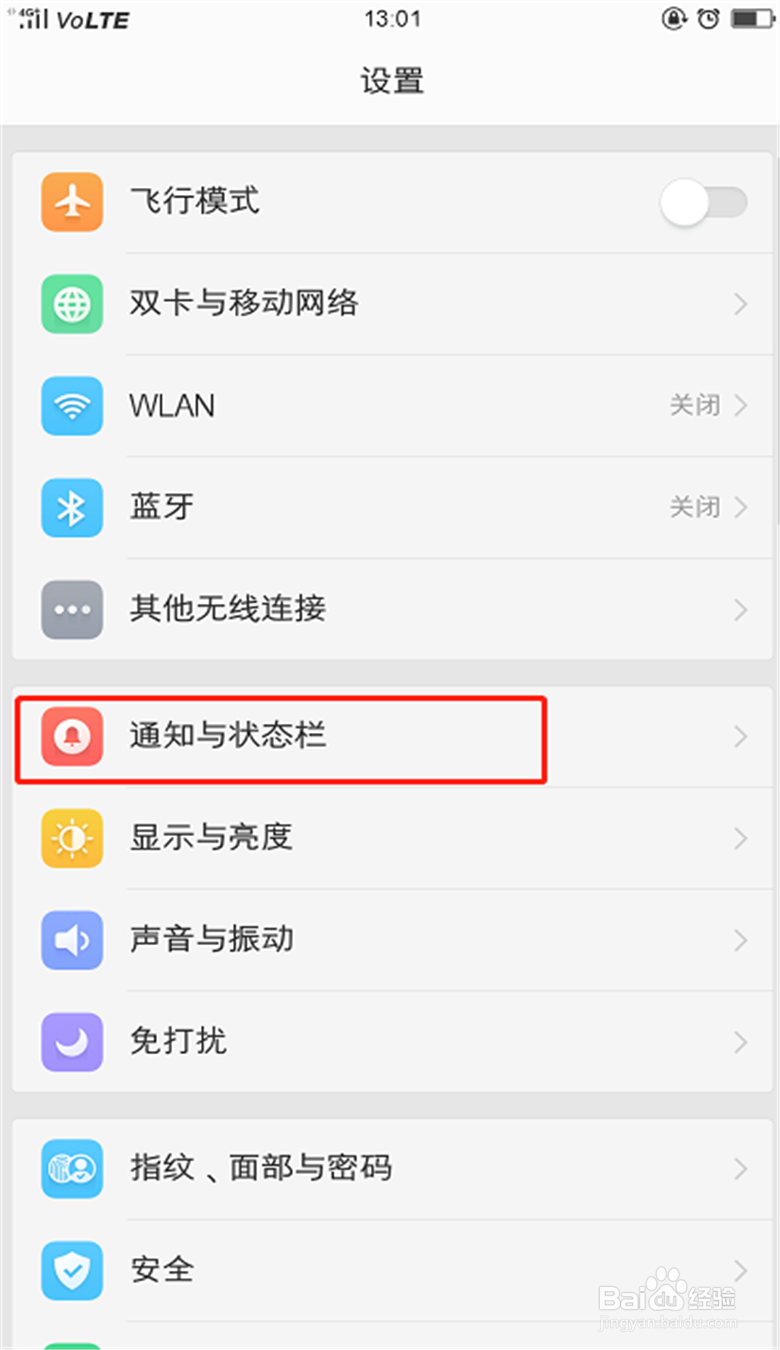Expand the 蓝牙 settings chevron

(741, 508)
